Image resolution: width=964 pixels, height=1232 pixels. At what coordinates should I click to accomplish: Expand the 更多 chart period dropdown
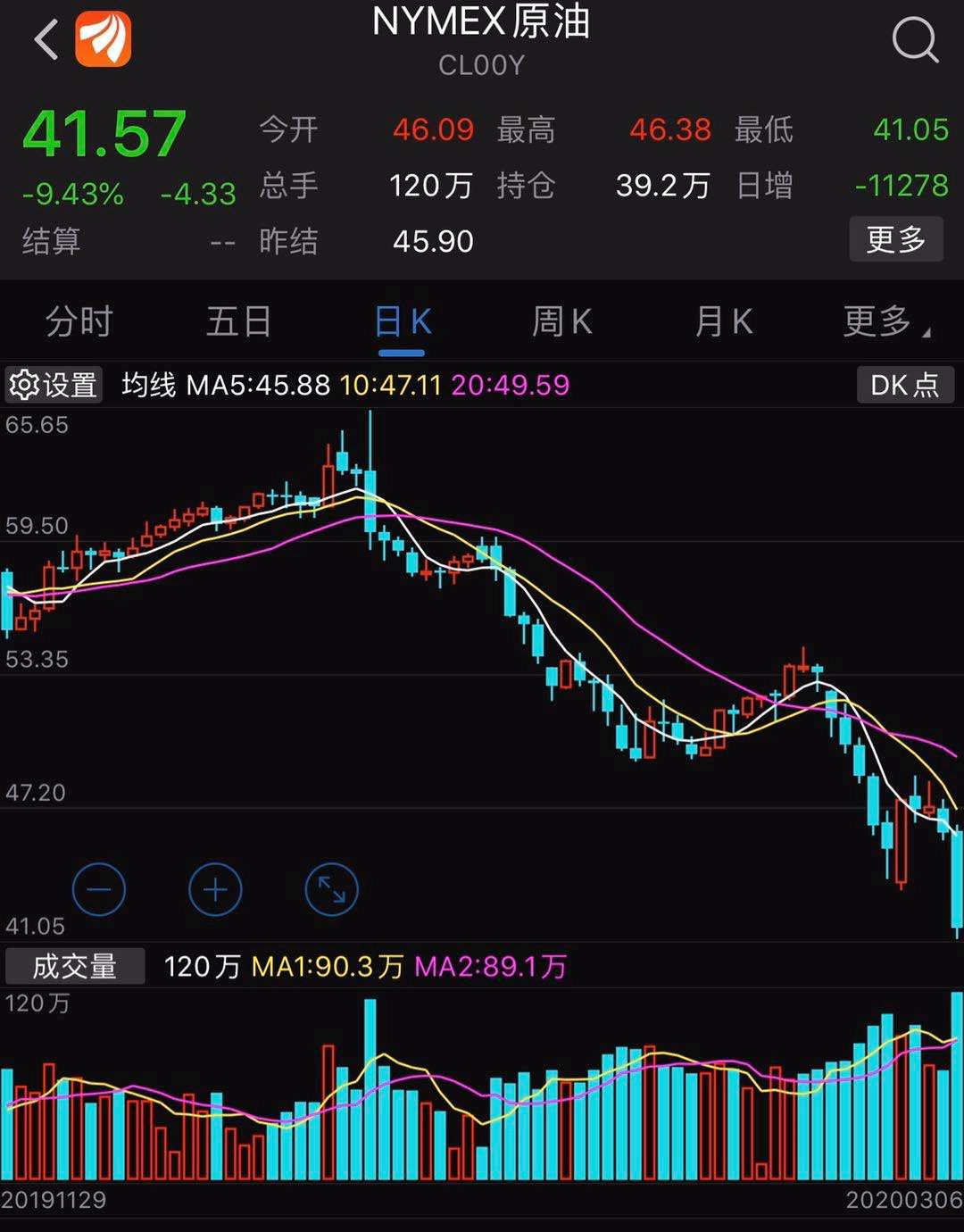coord(885,321)
